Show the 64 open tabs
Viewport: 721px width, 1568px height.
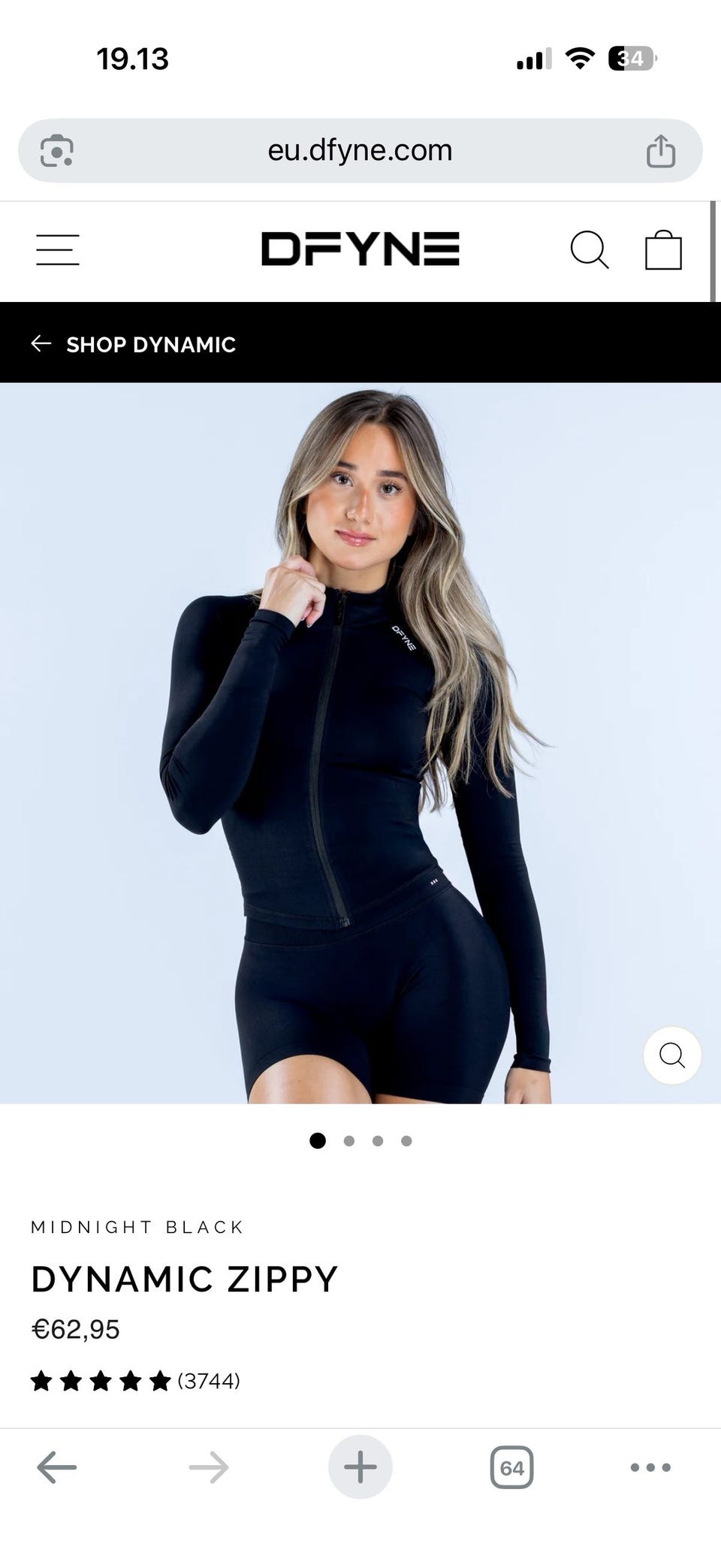(x=511, y=1467)
